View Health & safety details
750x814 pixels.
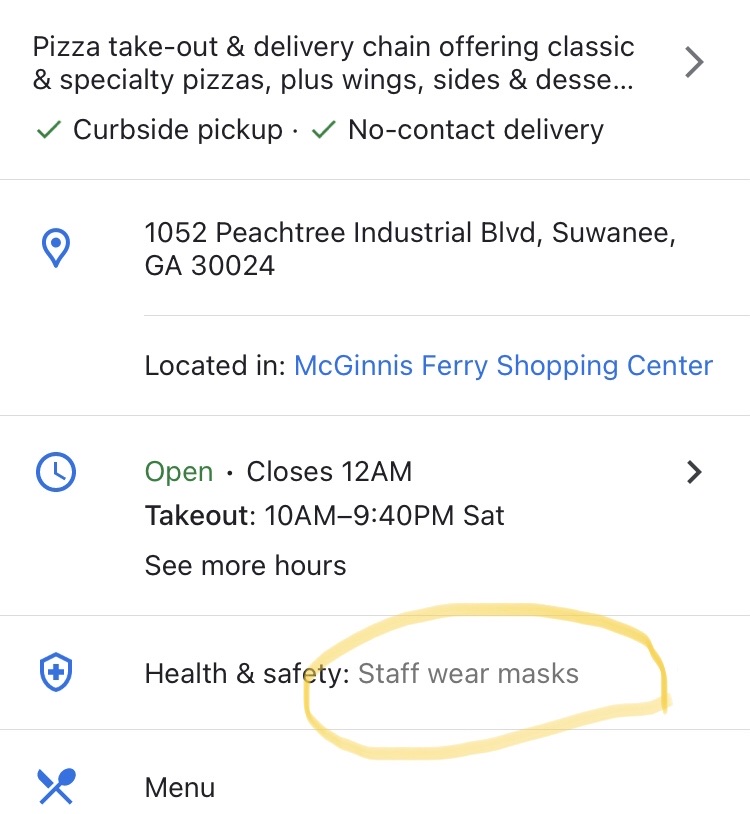361,673
